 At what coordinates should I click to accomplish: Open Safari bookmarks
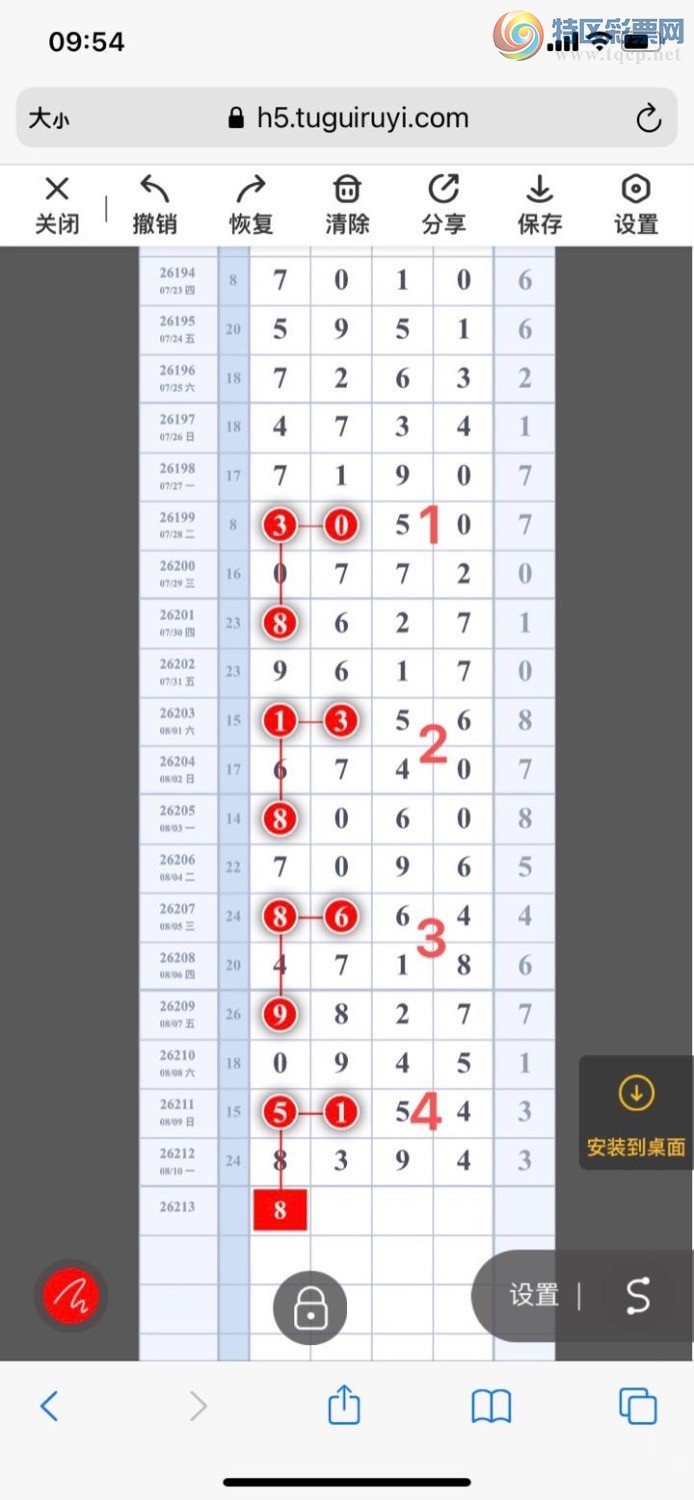(x=491, y=1406)
